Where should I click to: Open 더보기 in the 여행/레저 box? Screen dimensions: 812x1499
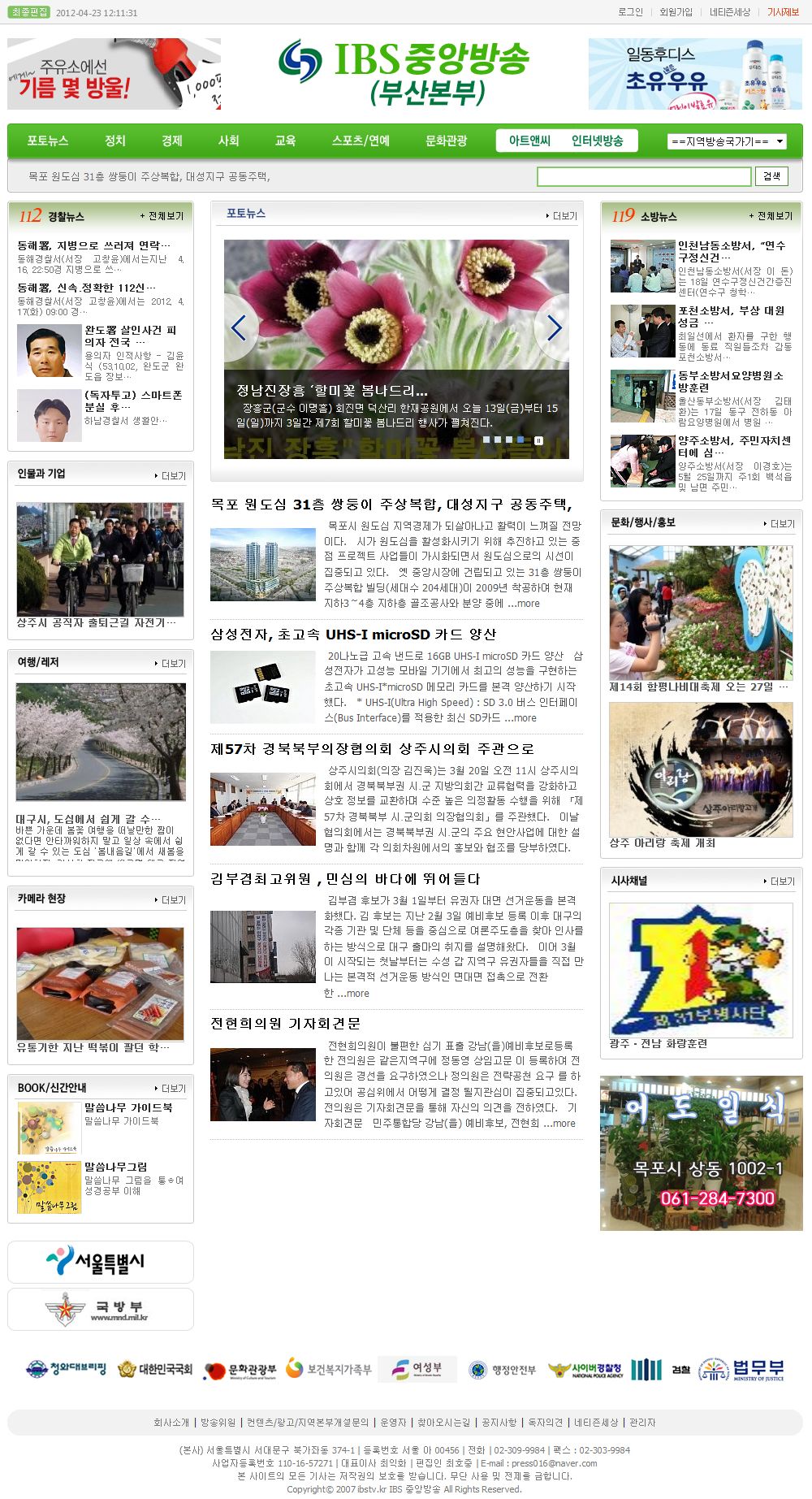pos(171,664)
